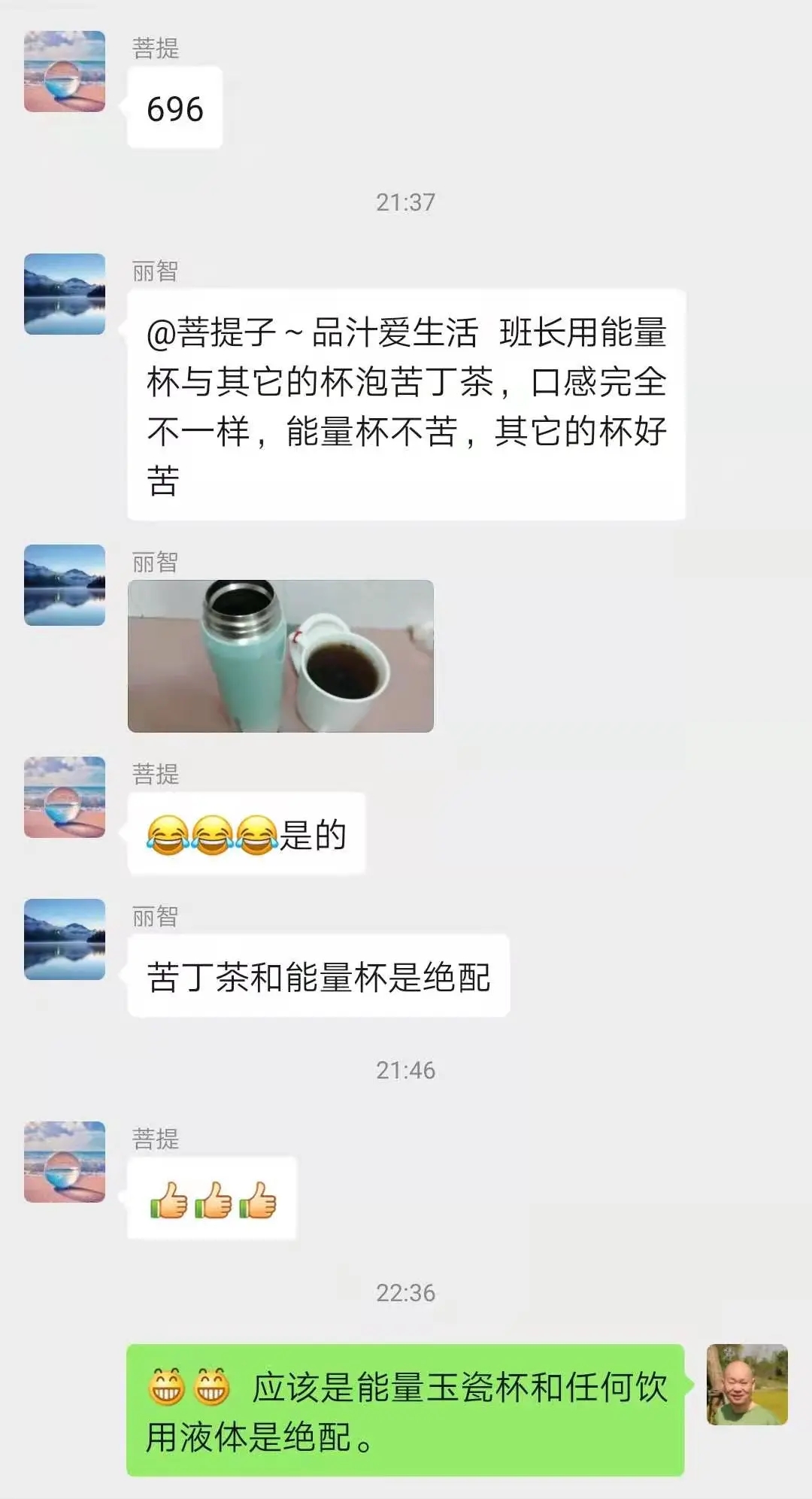
Task: Open 丽智's profile avatar beside the @菩提子 message
Action: [65, 294]
